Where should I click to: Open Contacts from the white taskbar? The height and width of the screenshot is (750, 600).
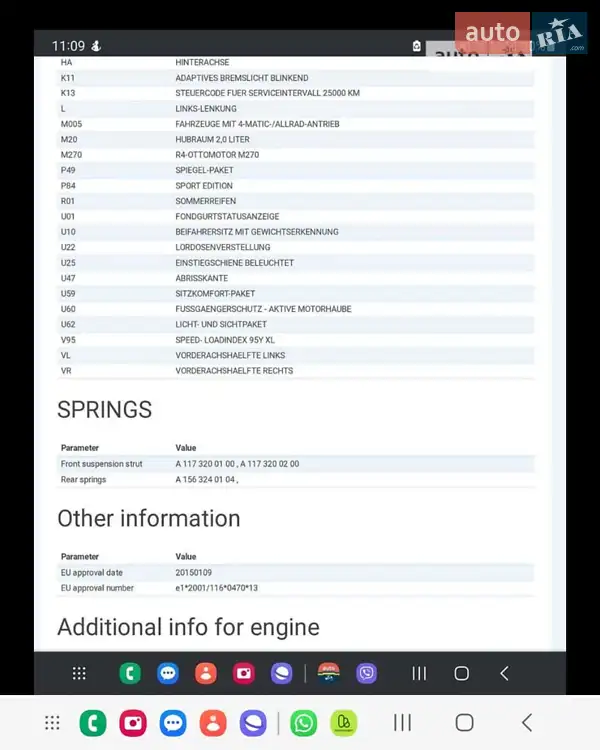click(x=213, y=722)
